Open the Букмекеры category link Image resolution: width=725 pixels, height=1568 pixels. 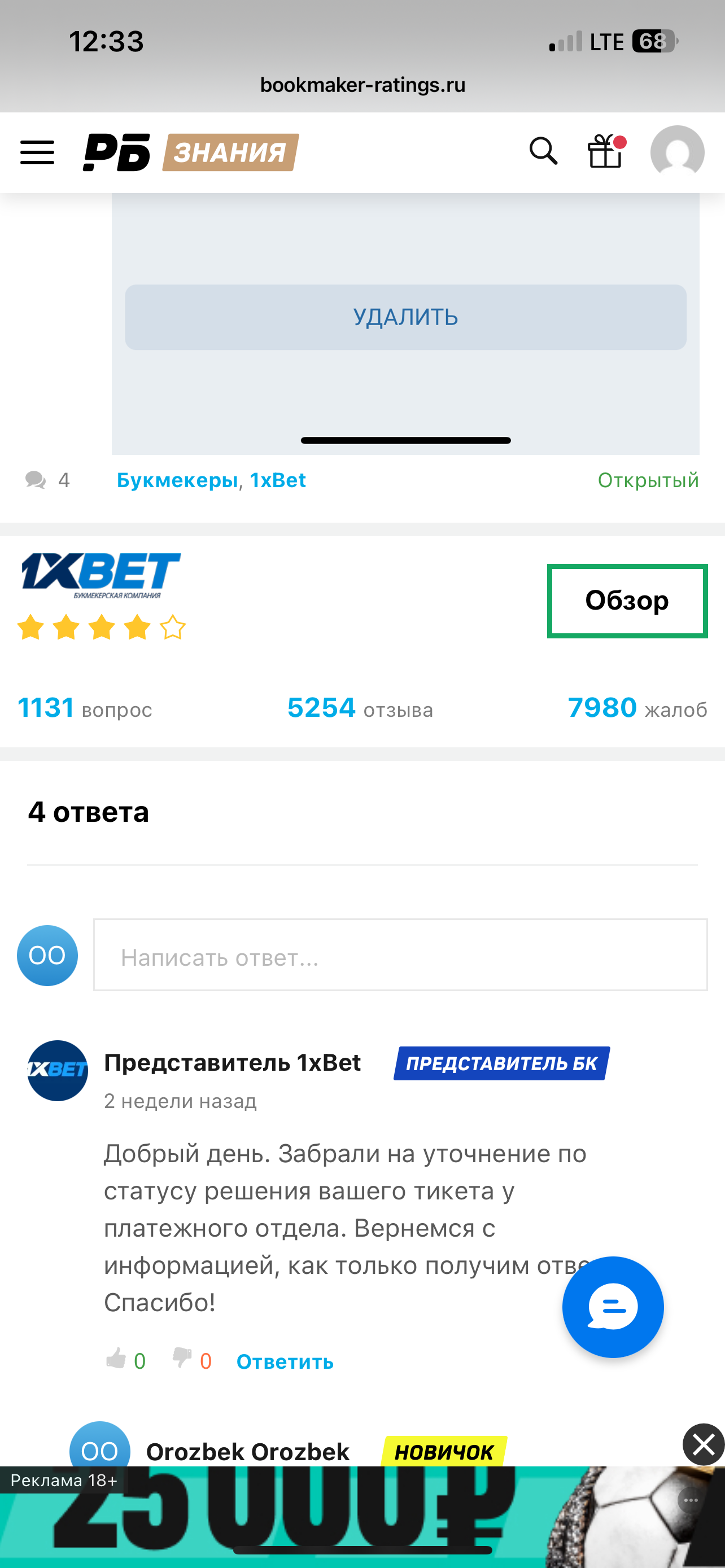click(177, 480)
